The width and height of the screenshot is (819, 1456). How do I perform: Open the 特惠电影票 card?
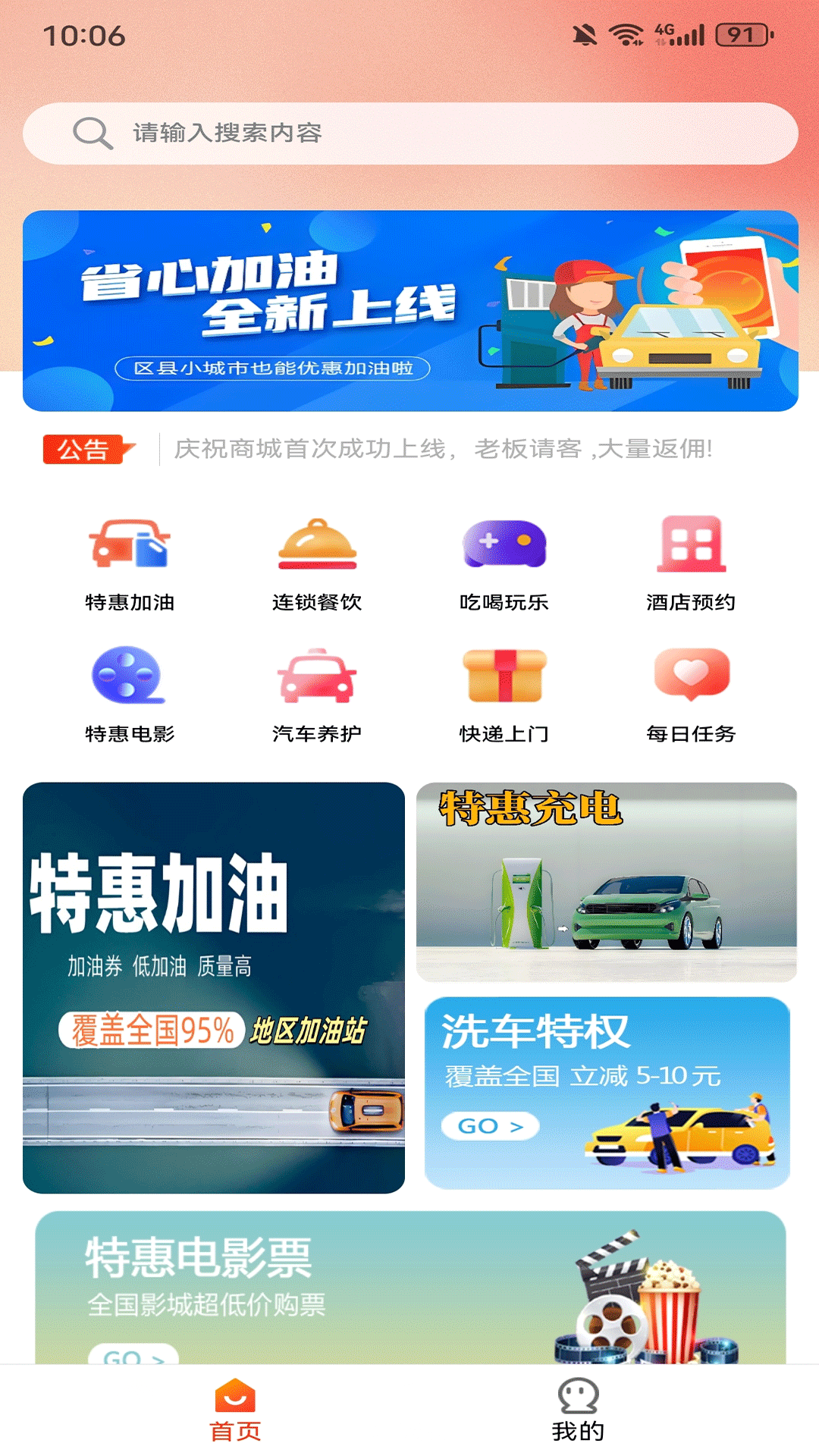coord(409,1288)
